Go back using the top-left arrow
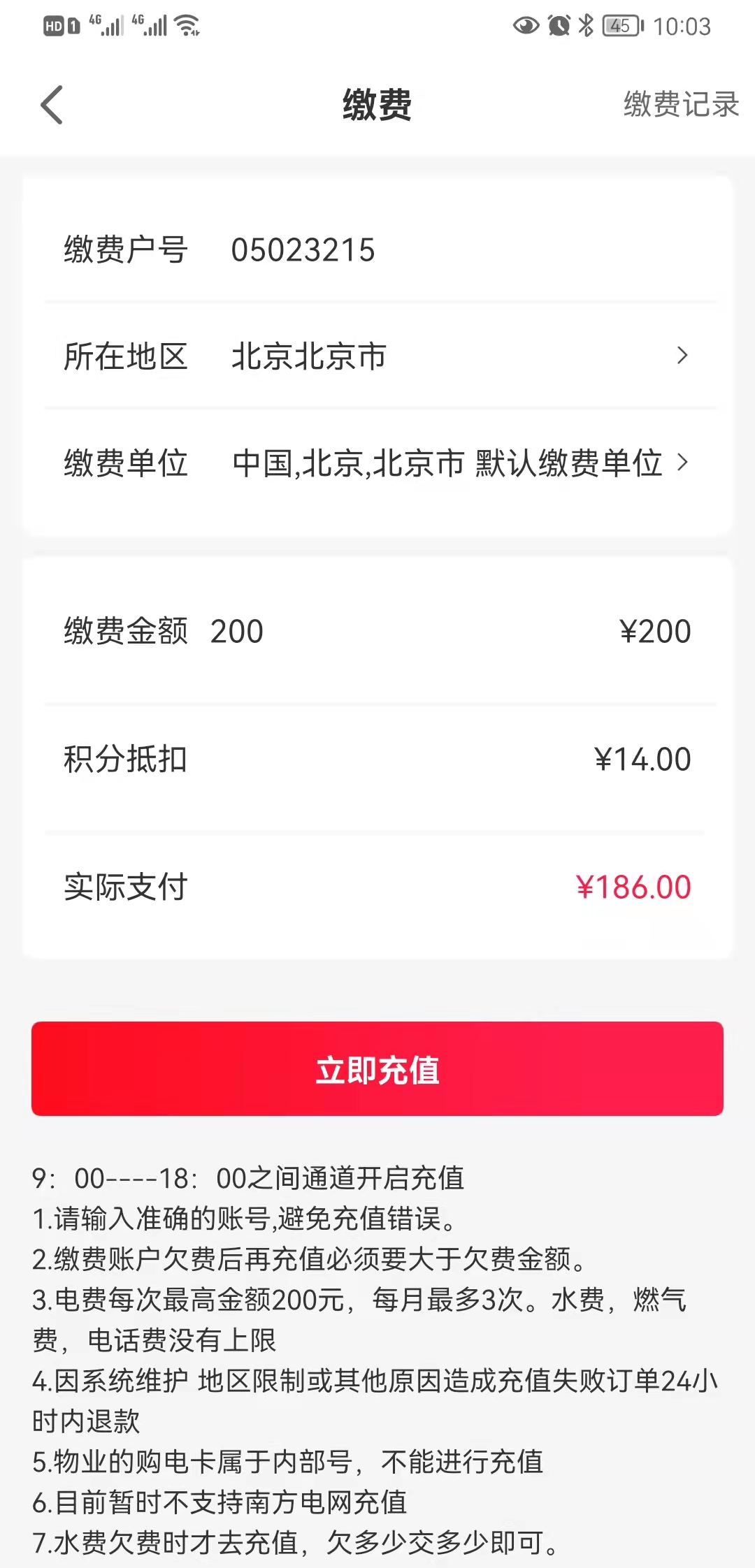755x1568 pixels. click(52, 105)
